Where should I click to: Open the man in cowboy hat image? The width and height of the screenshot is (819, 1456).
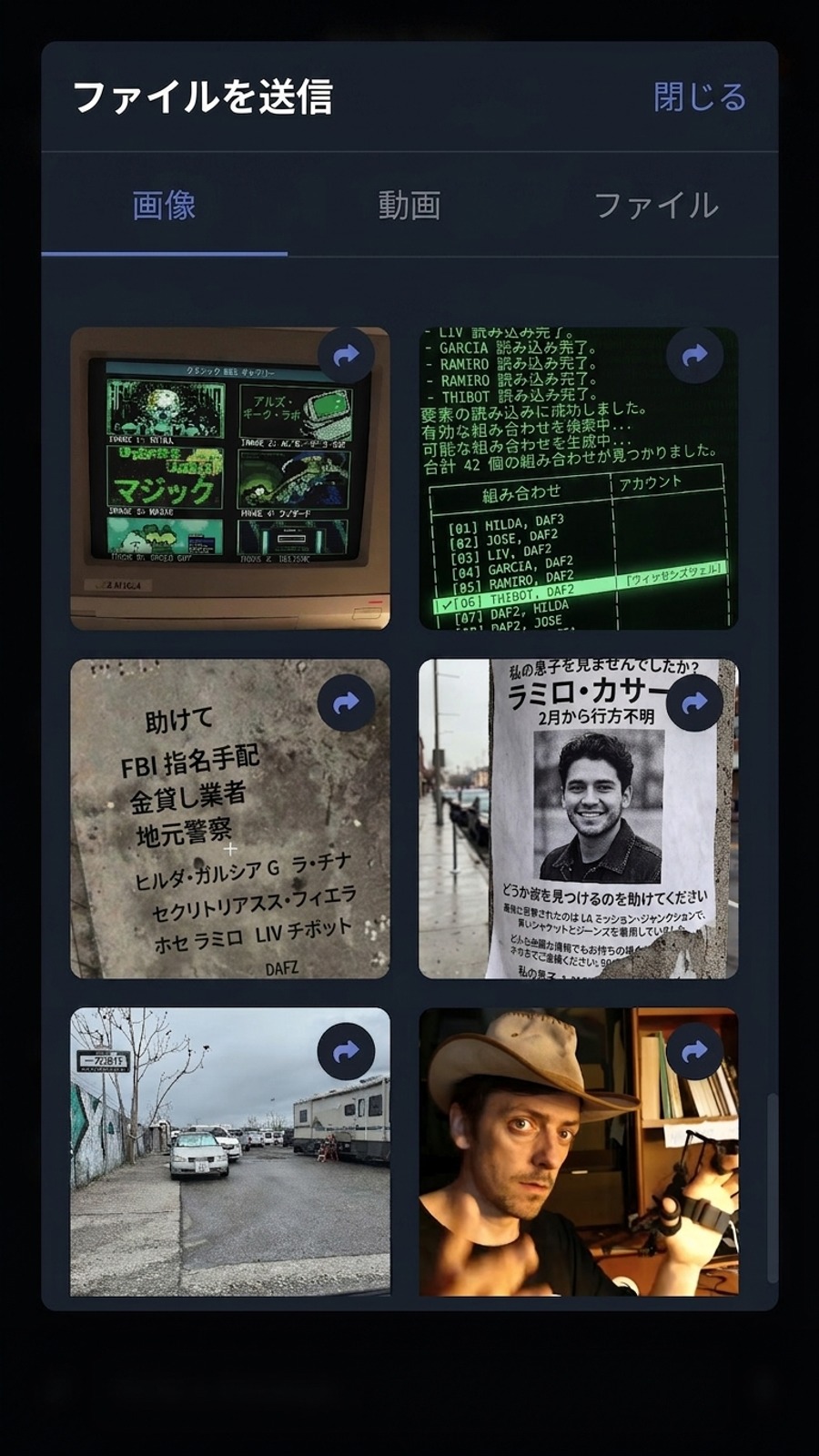click(x=578, y=1152)
